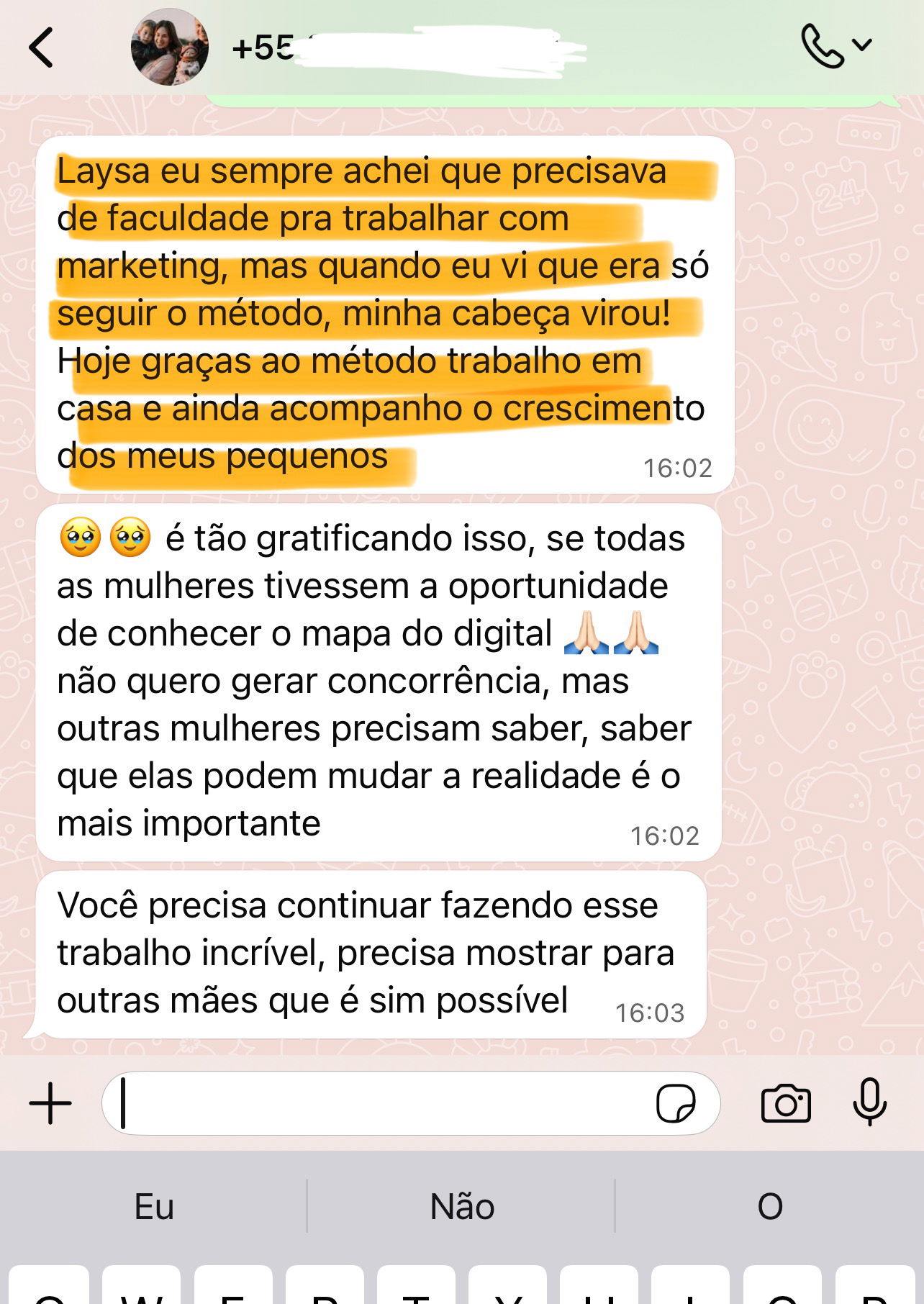Record a voice message
The width and height of the screenshot is (924, 1304).
(x=869, y=1103)
